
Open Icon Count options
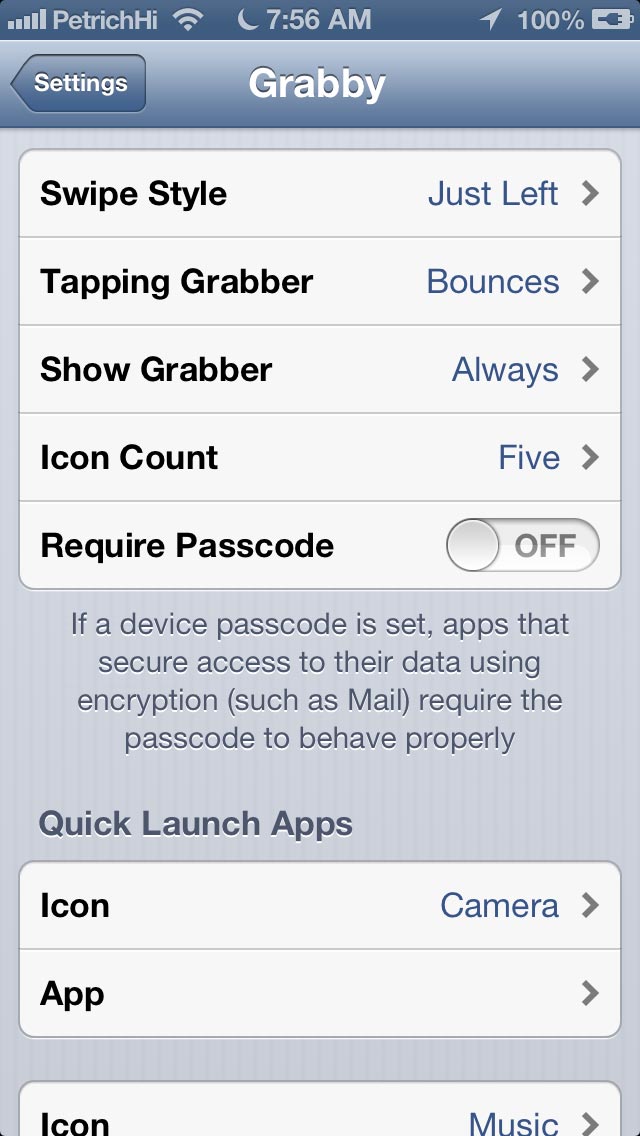[320, 457]
